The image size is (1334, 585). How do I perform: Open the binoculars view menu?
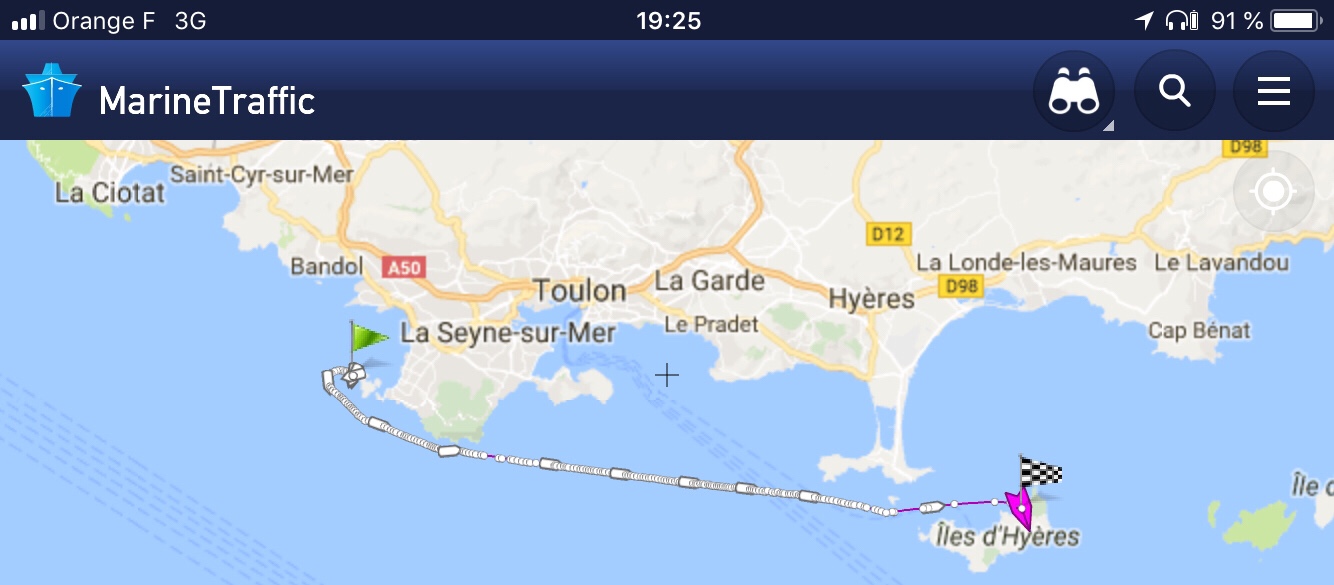click(x=1073, y=92)
